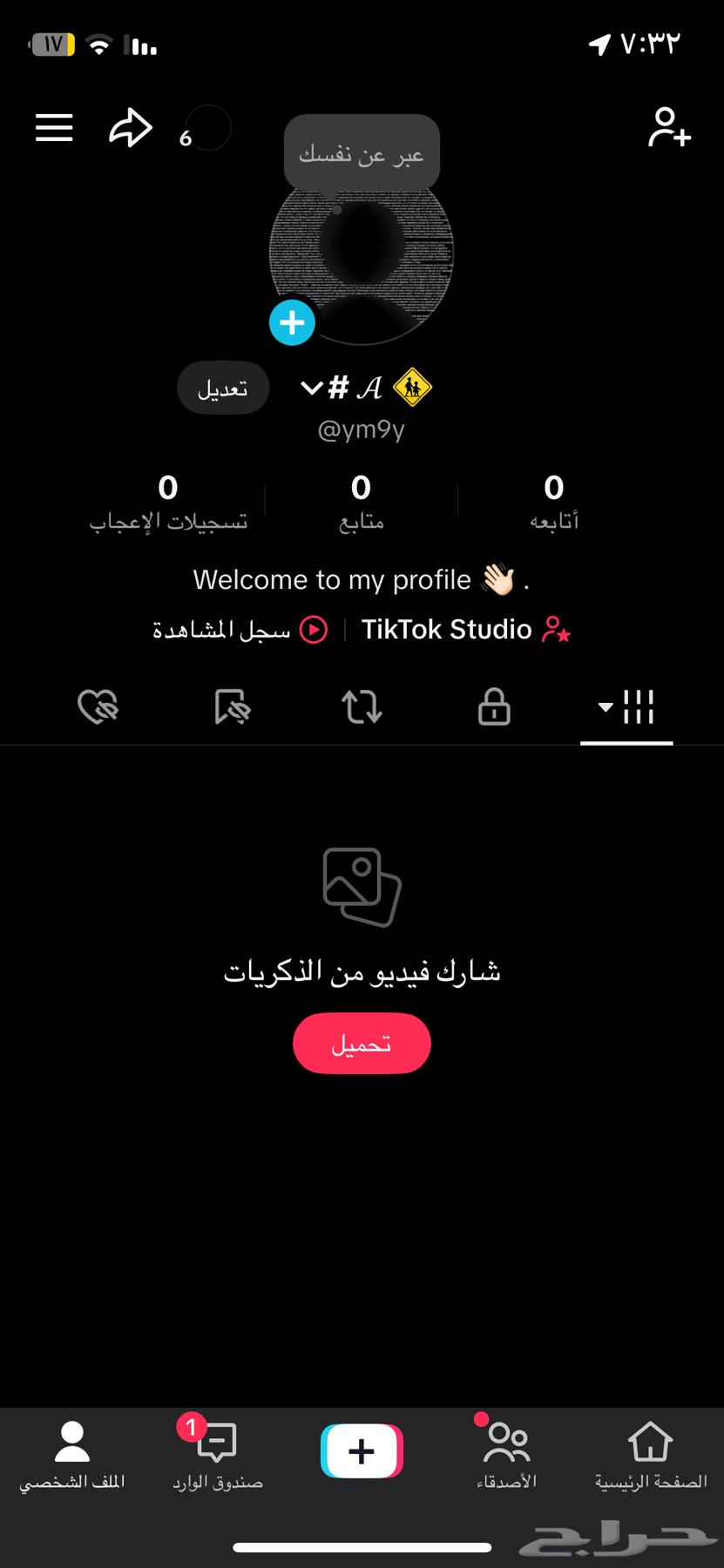Open the add friends icon
The height and width of the screenshot is (1568, 724).
[x=669, y=129]
